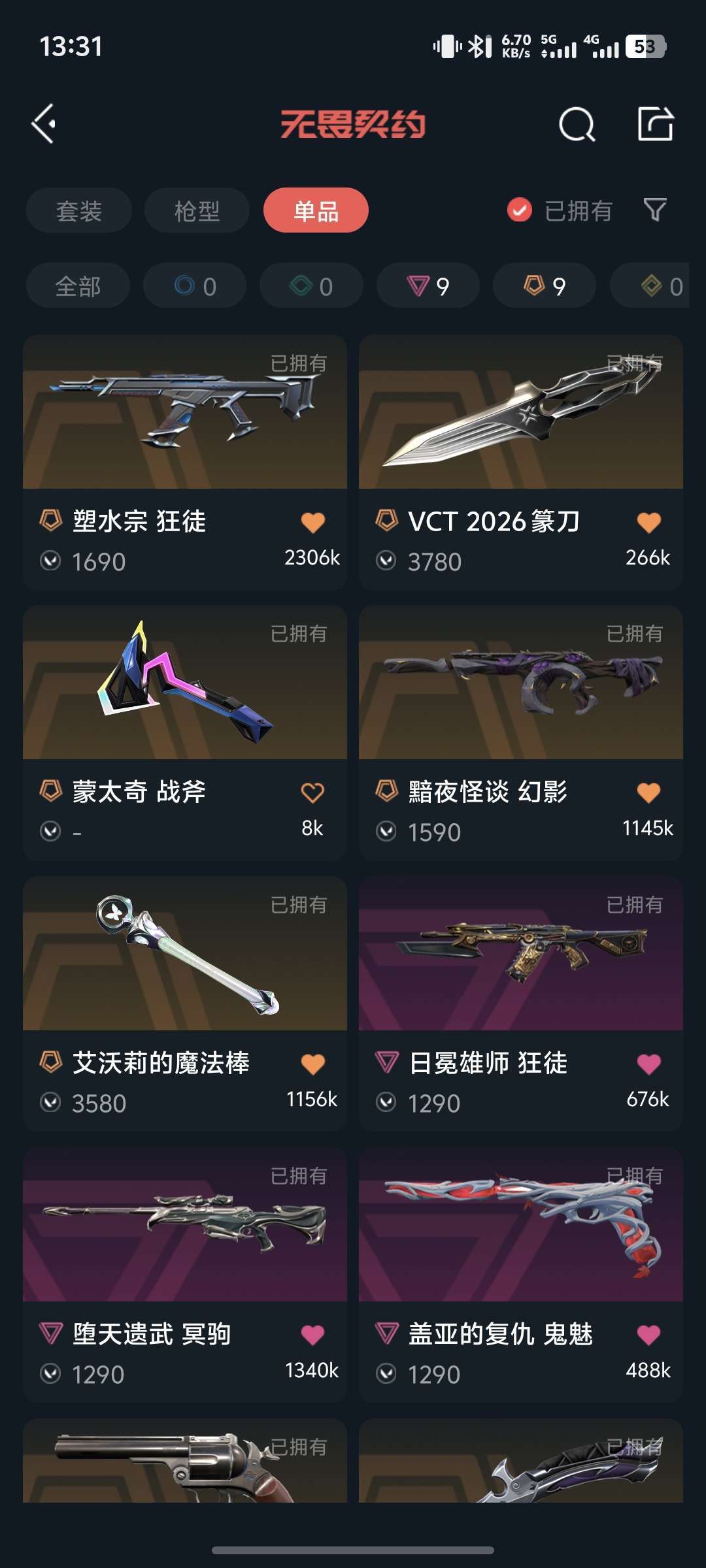This screenshot has width=706, height=1568.
Task: Unlike the 日冕雄师 狂徒 heart icon
Action: point(648,1064)
